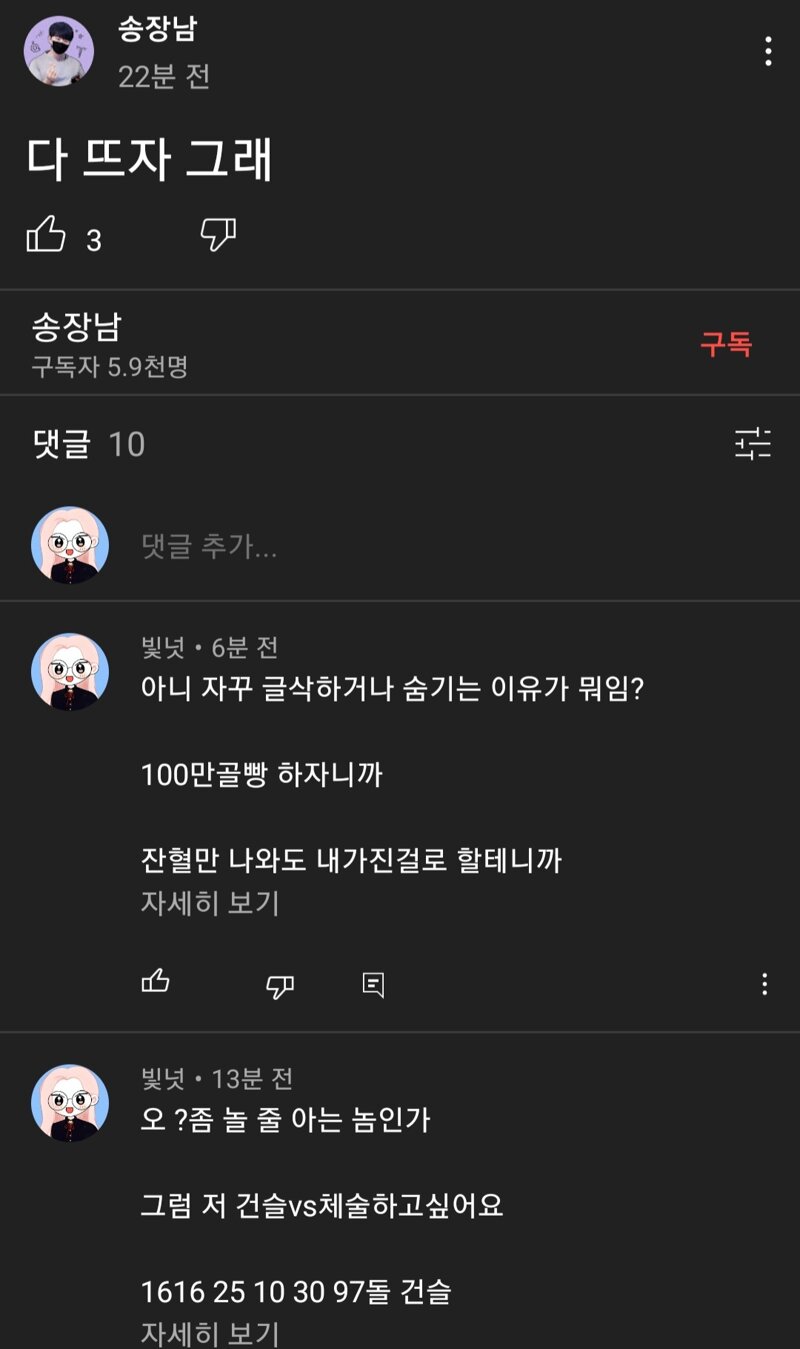Reply to the 6분 전 comment

click(x=373, y=985)
